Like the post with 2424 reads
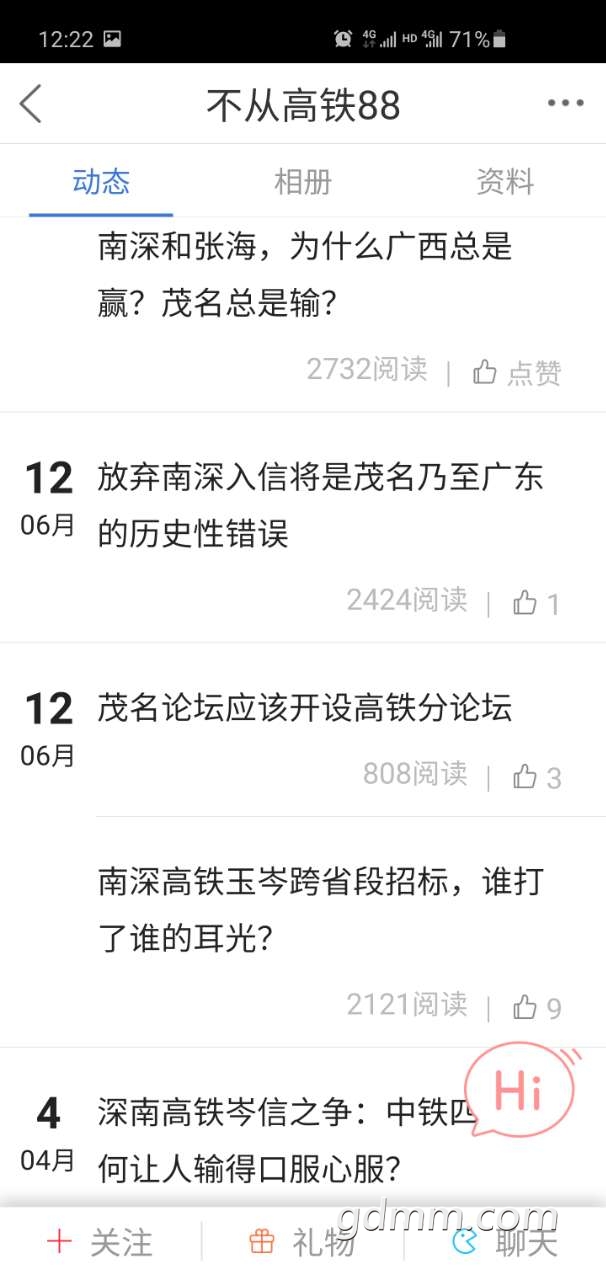Screen dimensions: 606x1280 point(536,603)
